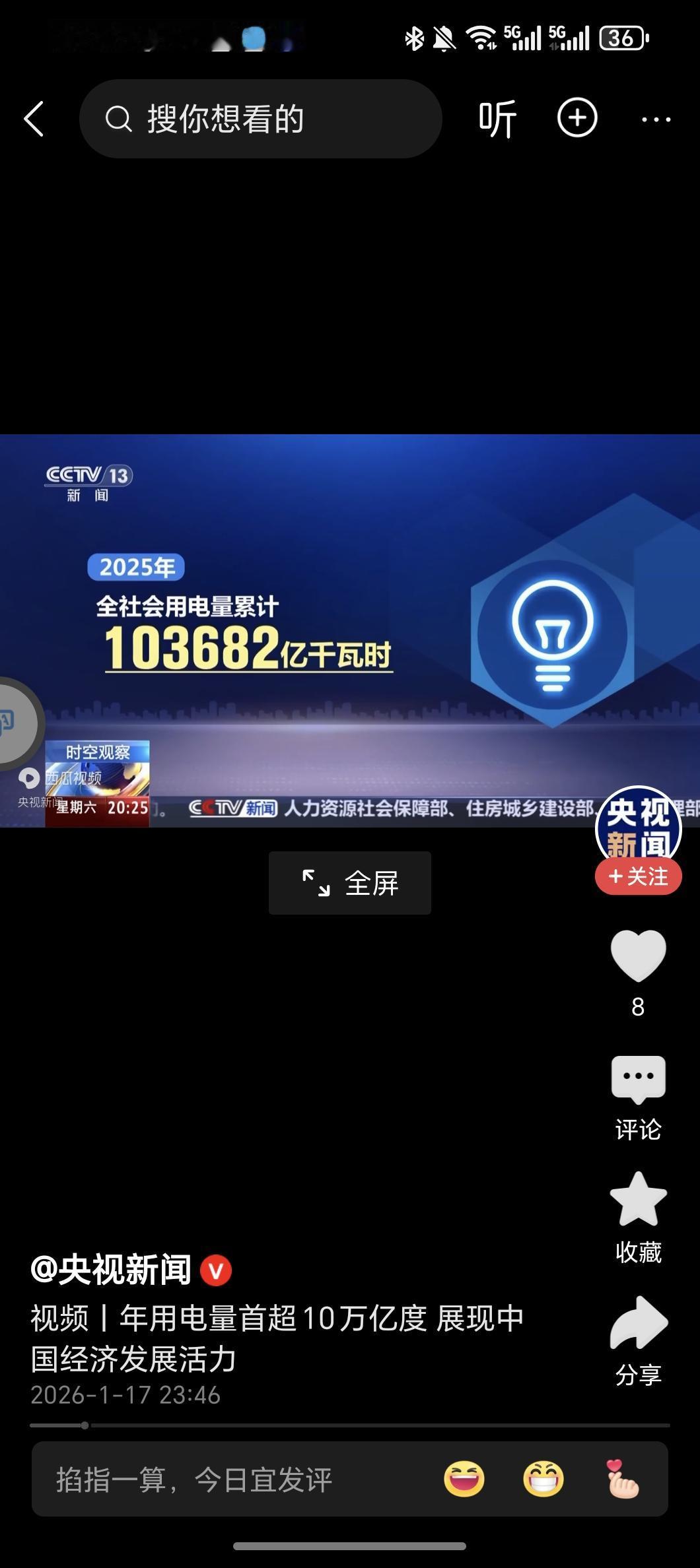Send the grinning emoji reaction
Viewport: 700px width, 1568px height.
click(x=542, y=1480)
